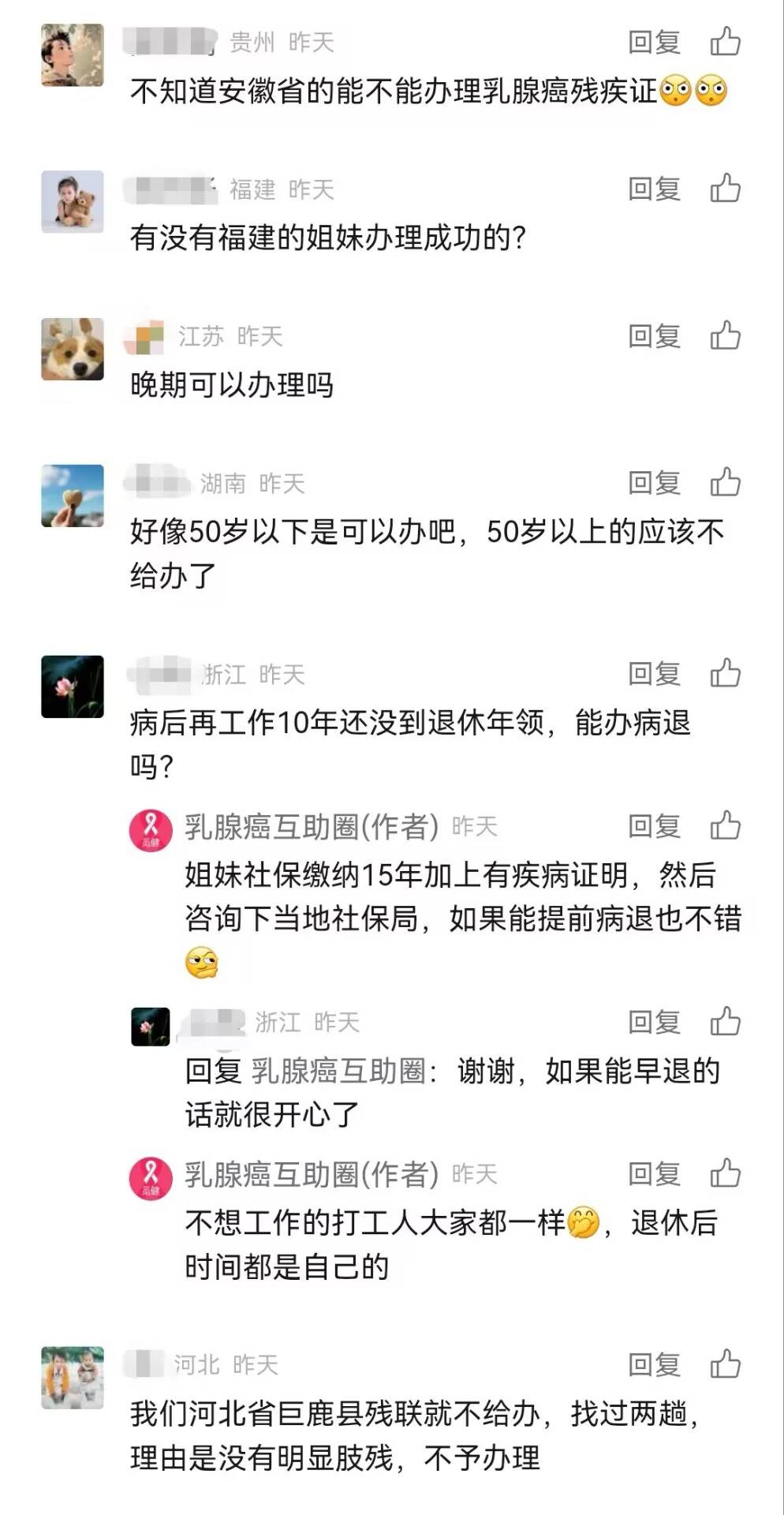This screenshot has height=1515, width=784.
Task: Reply to the Fujian user asking 有没有福建的姐妹
Action: (654, 189)
